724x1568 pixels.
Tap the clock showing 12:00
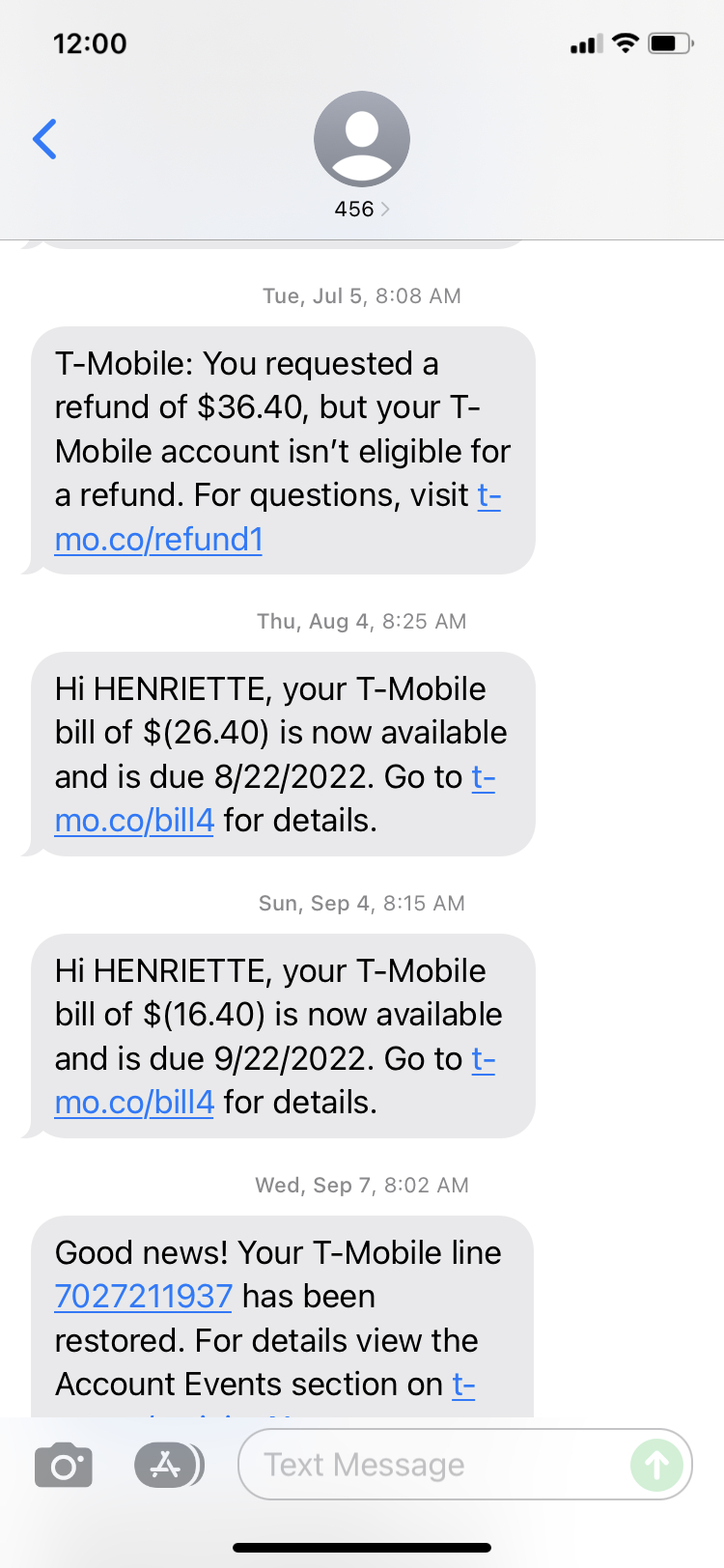[91, 42]
